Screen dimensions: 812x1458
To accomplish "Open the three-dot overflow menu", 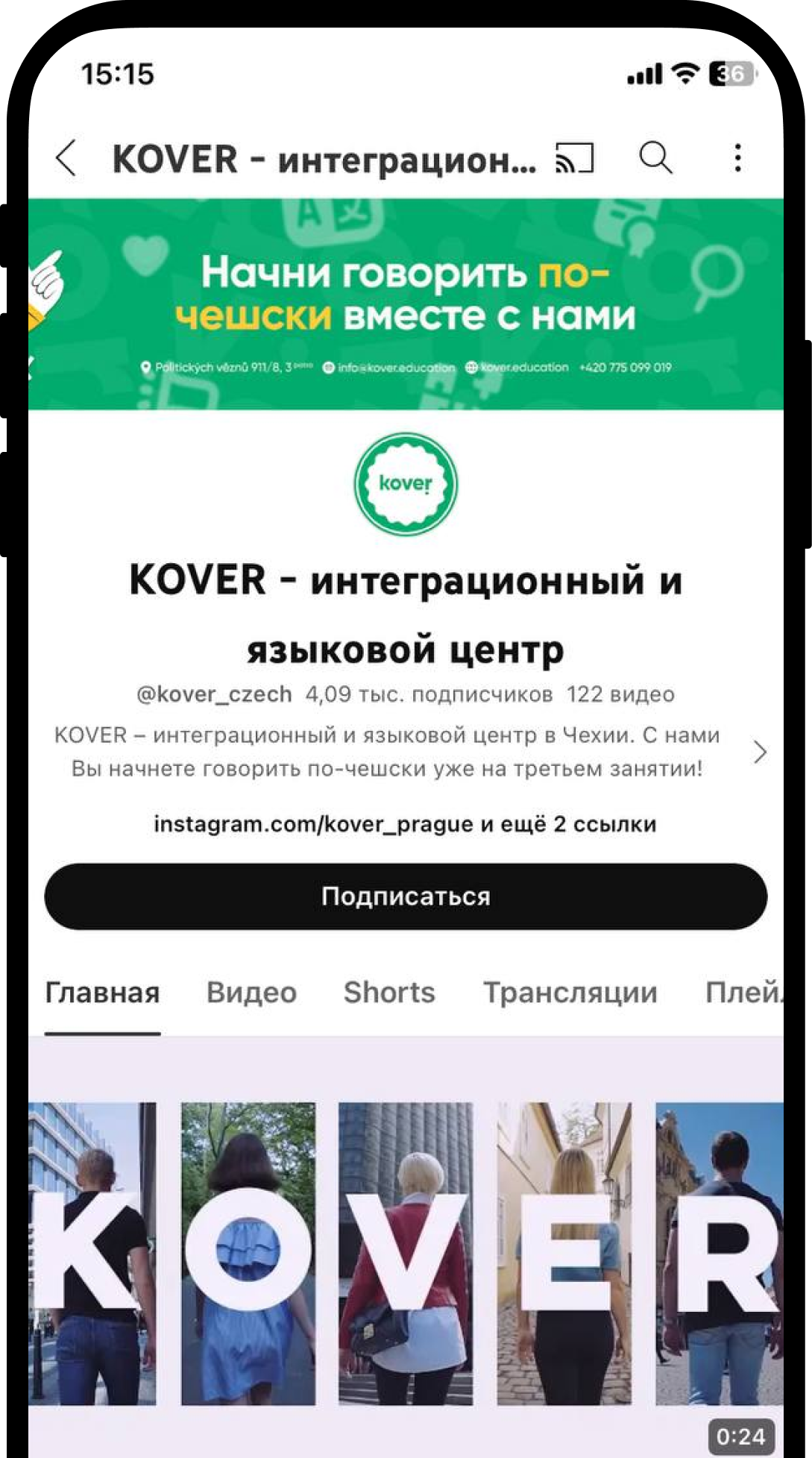I will (x=737, y=158).
